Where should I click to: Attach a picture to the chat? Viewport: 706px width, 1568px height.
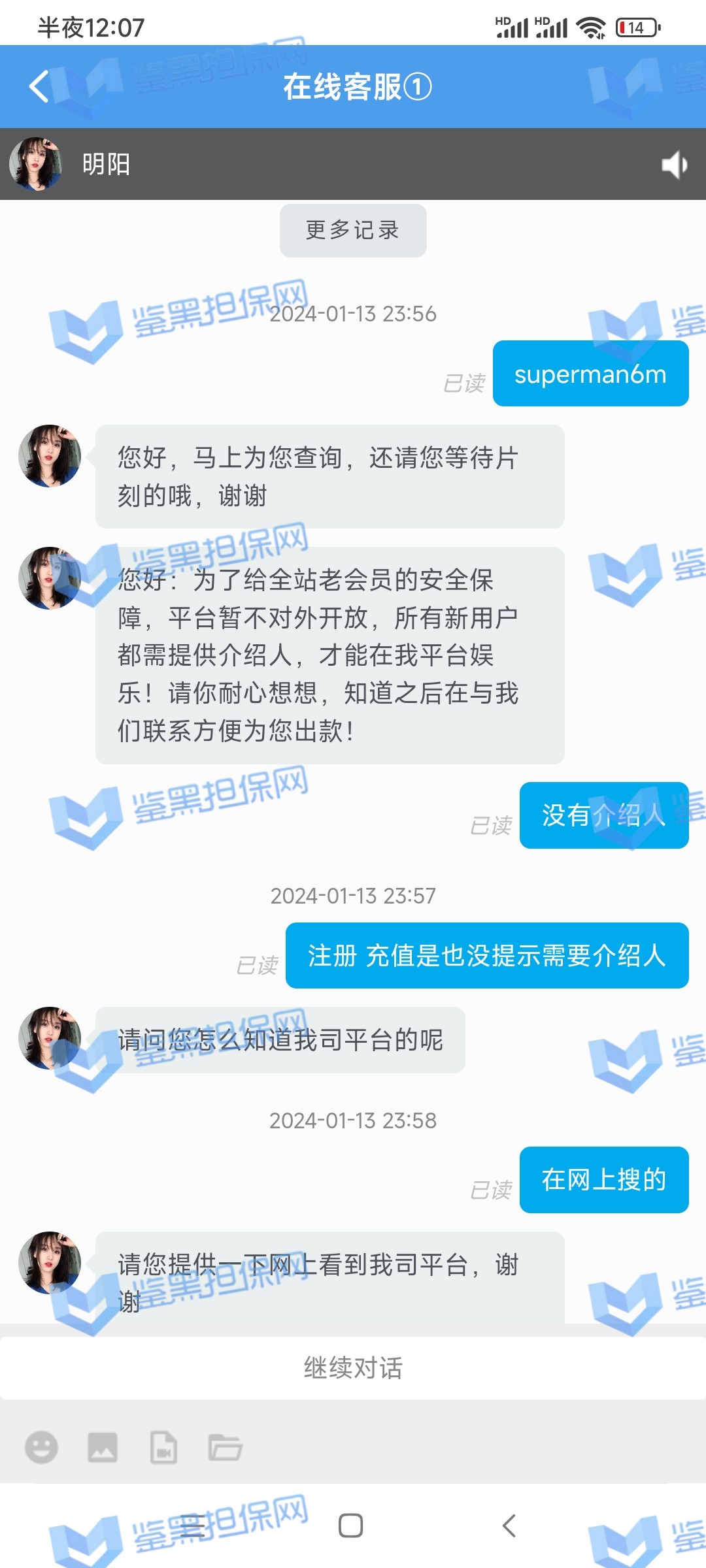[103, 1447]
